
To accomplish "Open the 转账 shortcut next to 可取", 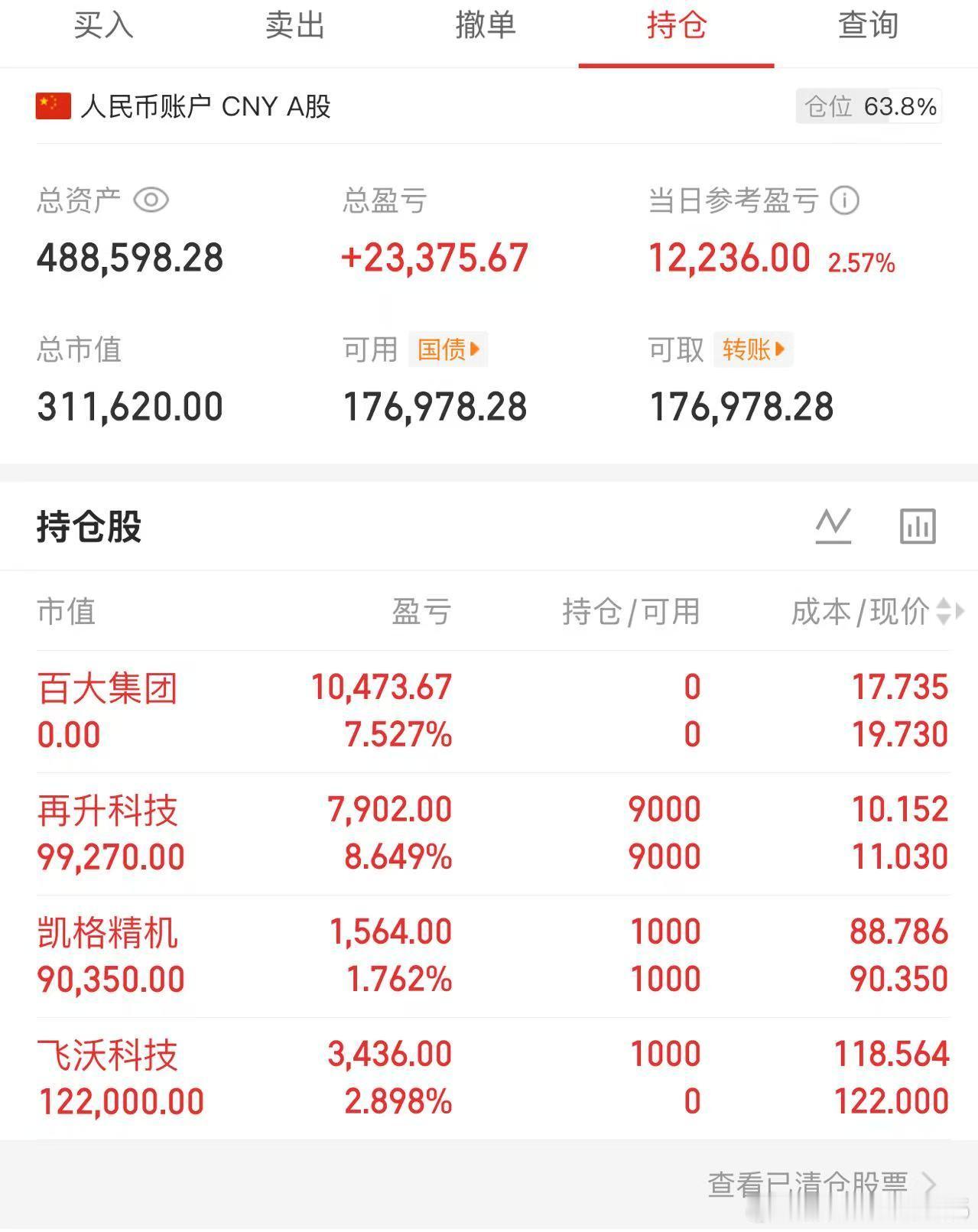I will click(x=752, y=349).
